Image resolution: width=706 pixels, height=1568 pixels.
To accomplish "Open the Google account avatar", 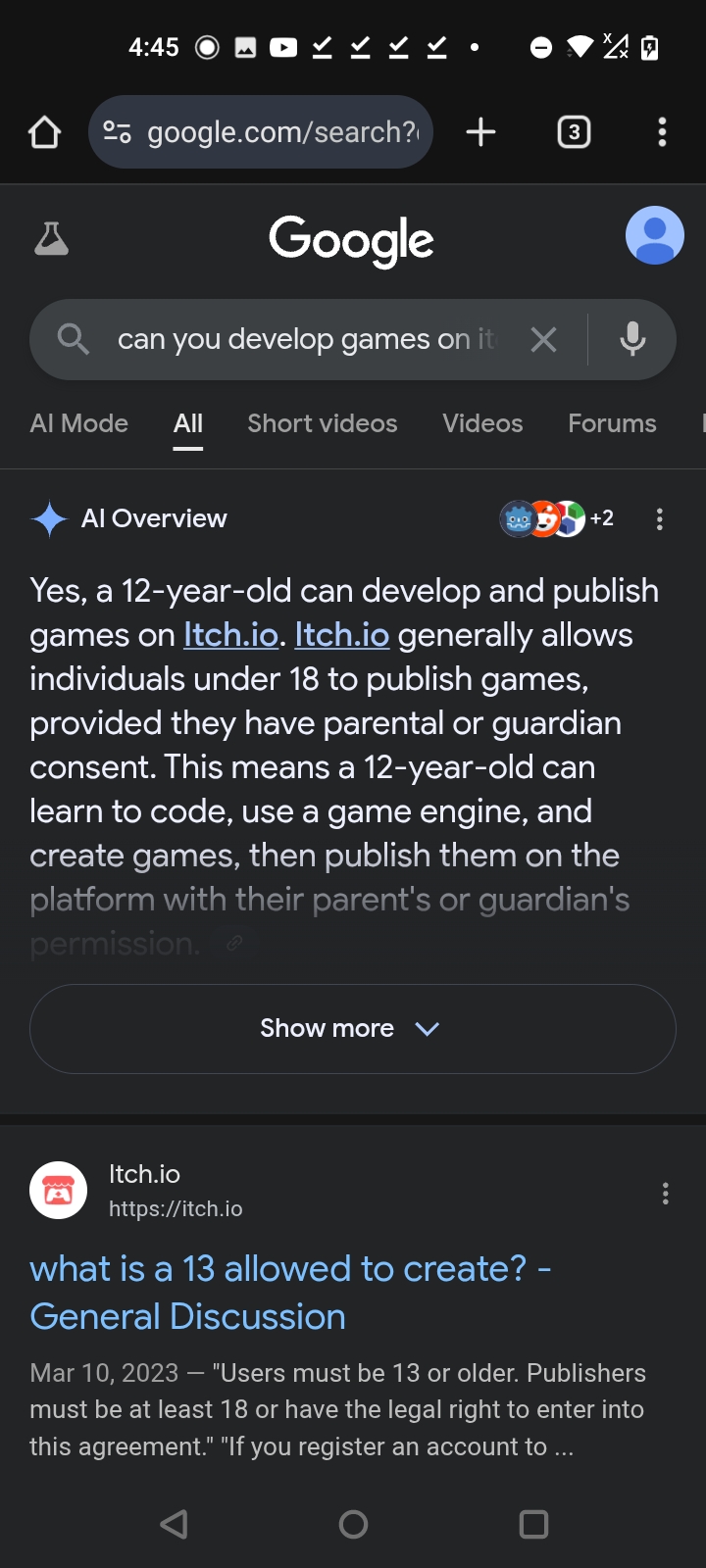I will point(654,236).
